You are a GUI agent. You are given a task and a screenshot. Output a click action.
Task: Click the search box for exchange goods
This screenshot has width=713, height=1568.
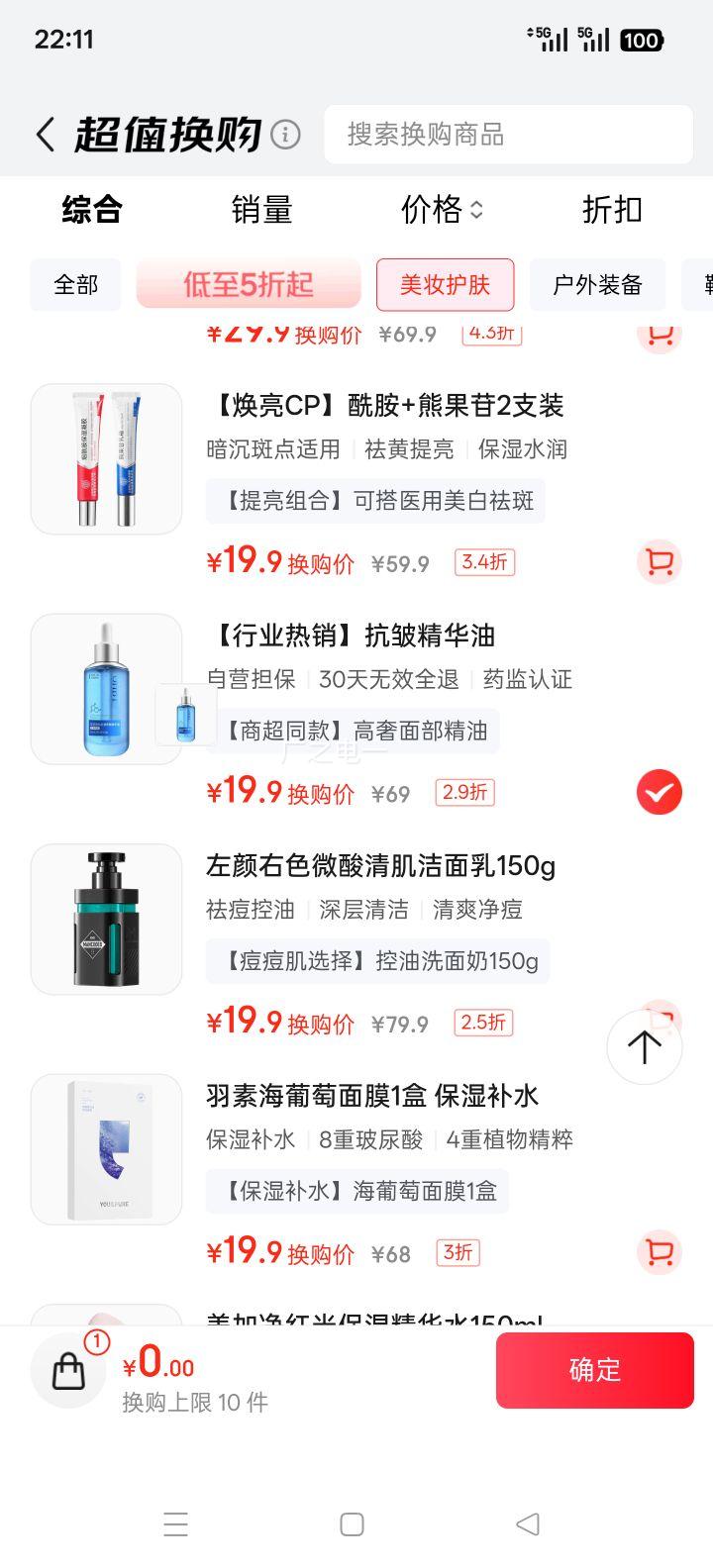pyautogui.click(x=508, y=134)
